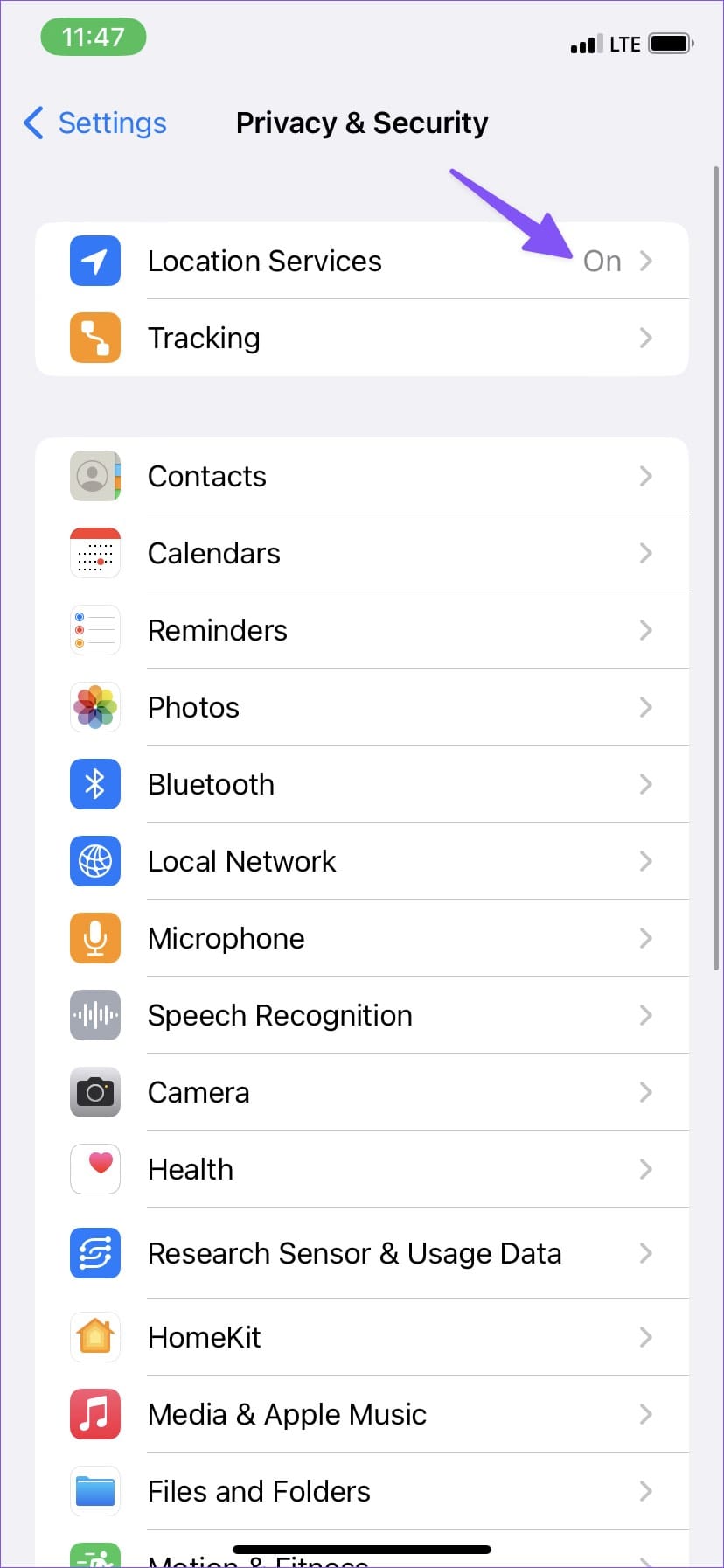Go back to Settings
Image resolution: width=724 pixels, height=1568 pixels.
click(94, 123)
